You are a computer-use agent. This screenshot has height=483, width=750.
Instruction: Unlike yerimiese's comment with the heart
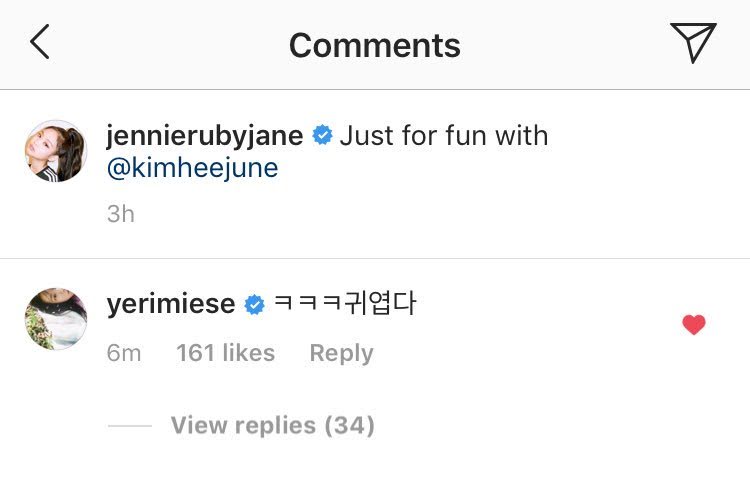(x=694, y=325)
